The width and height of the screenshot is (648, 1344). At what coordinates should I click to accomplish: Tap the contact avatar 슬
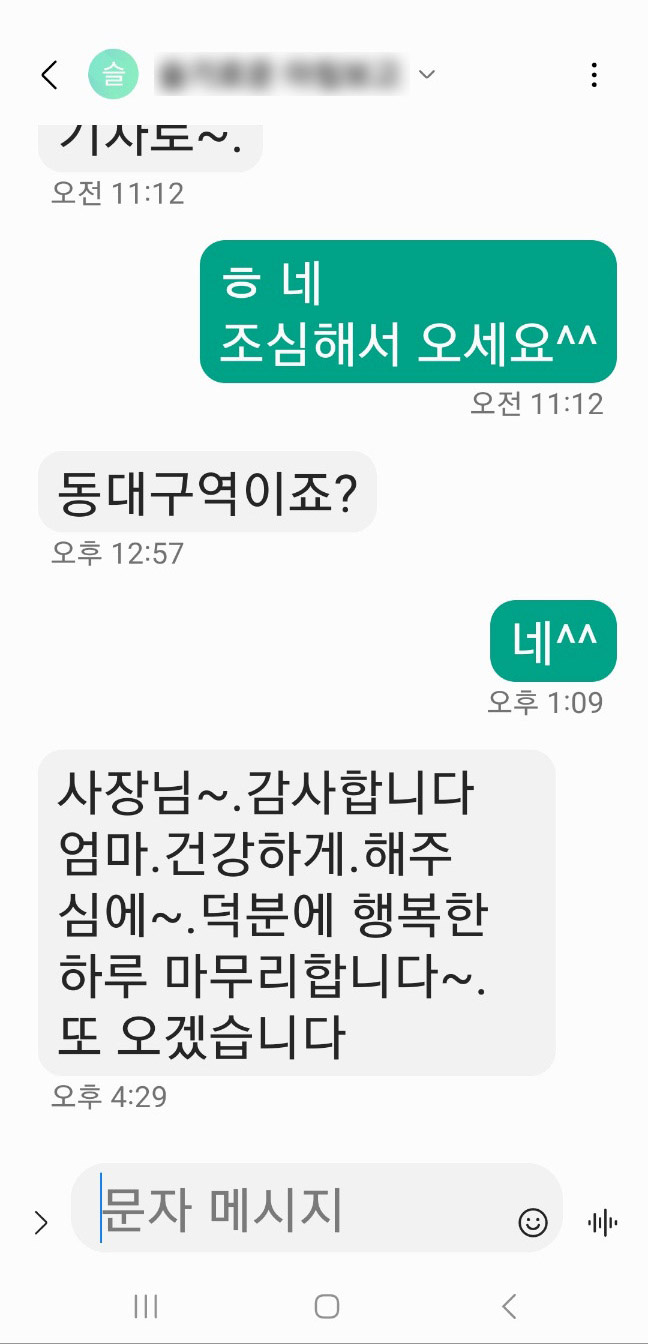[113, 75]
